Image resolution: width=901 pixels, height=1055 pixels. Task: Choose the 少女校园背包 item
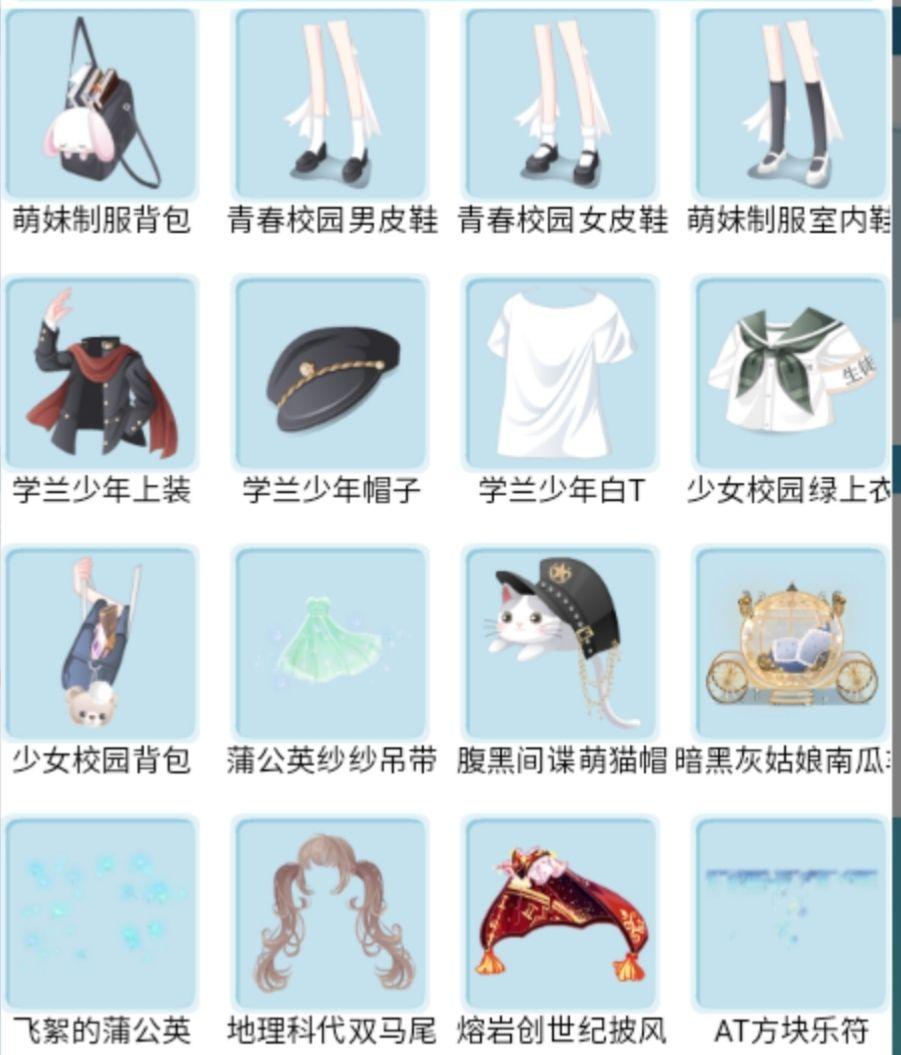click(x=101, y=643)
